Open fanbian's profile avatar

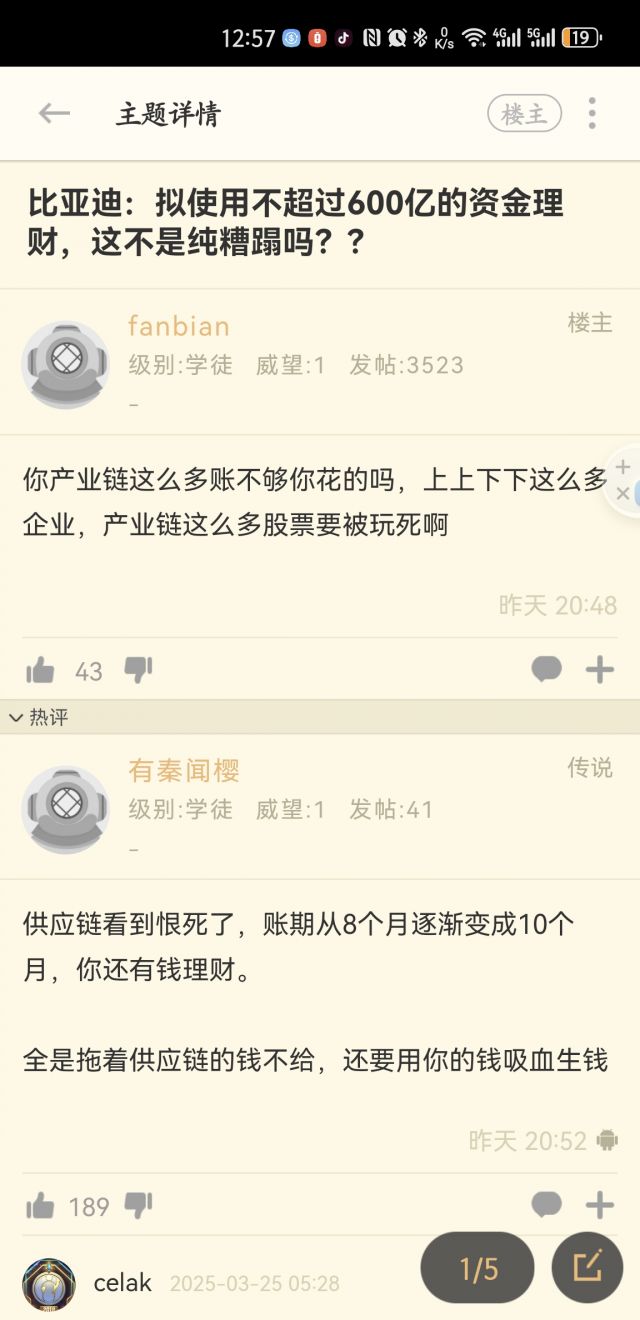(66, 364)
